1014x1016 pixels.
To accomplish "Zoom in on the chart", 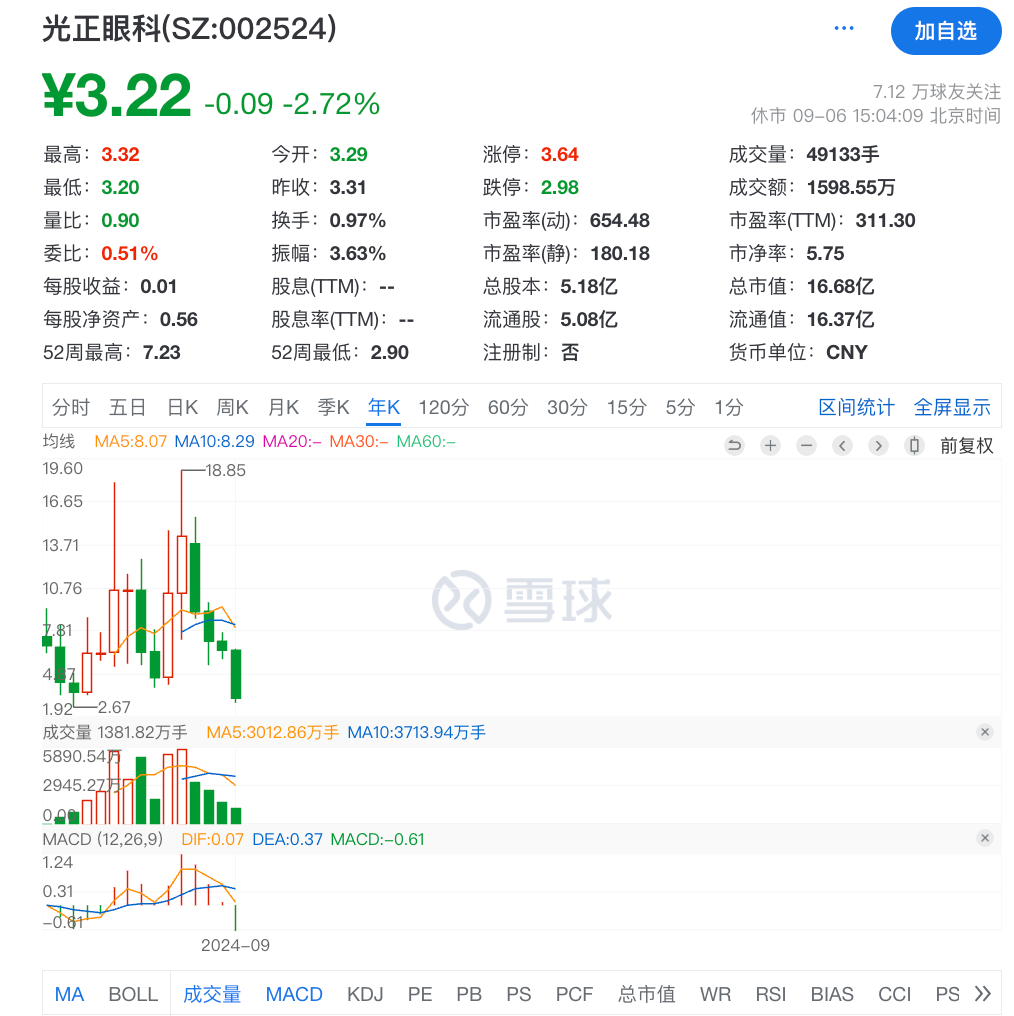I will tap(770, 446).
